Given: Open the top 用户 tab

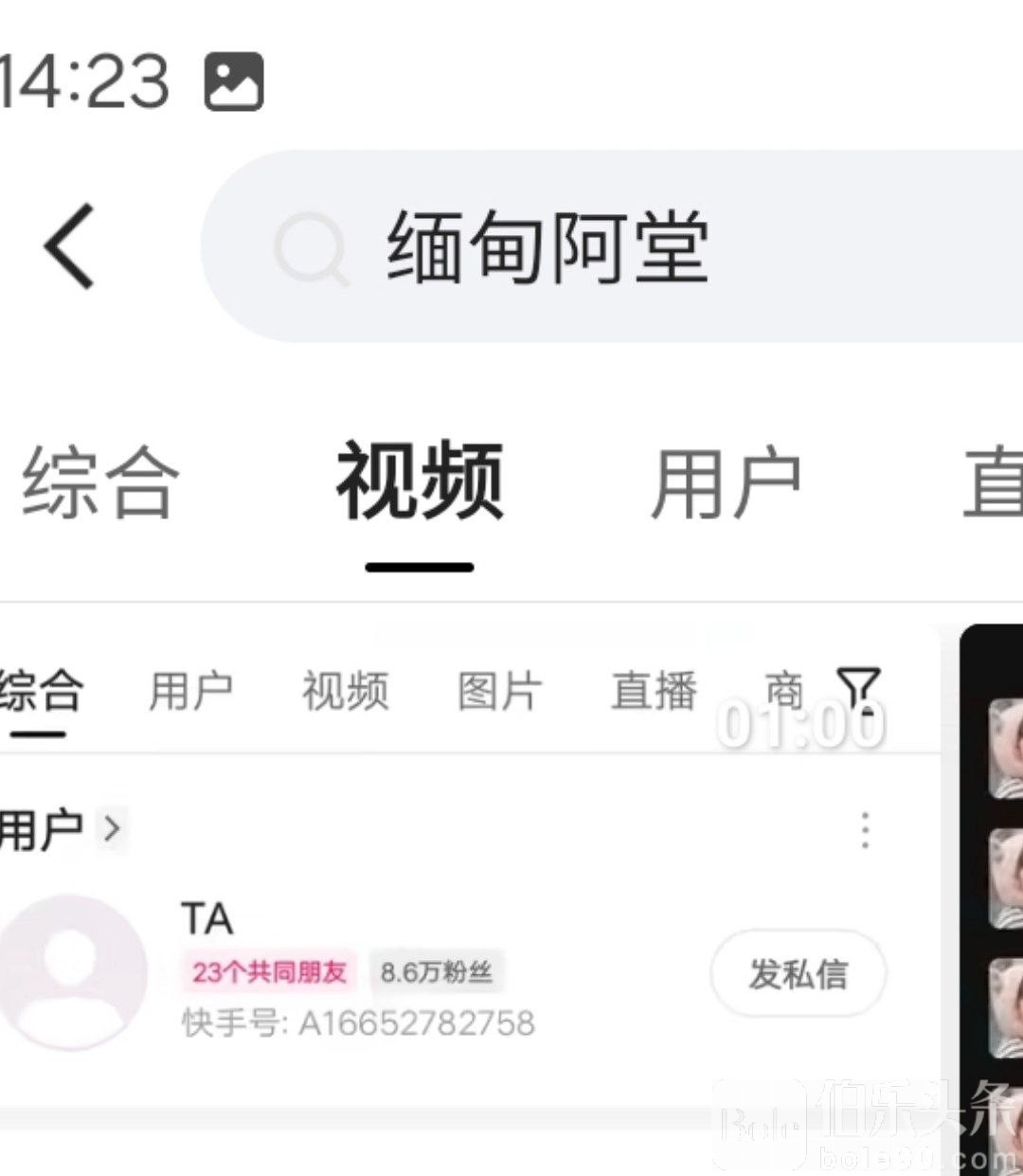Looking at the screenshot, I should (x=726, y=483).
